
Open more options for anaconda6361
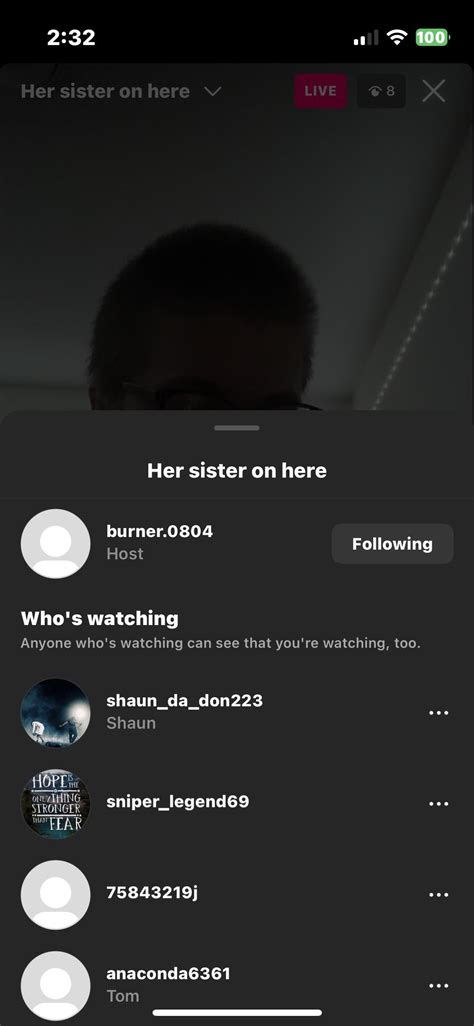(x=439, y=985)
